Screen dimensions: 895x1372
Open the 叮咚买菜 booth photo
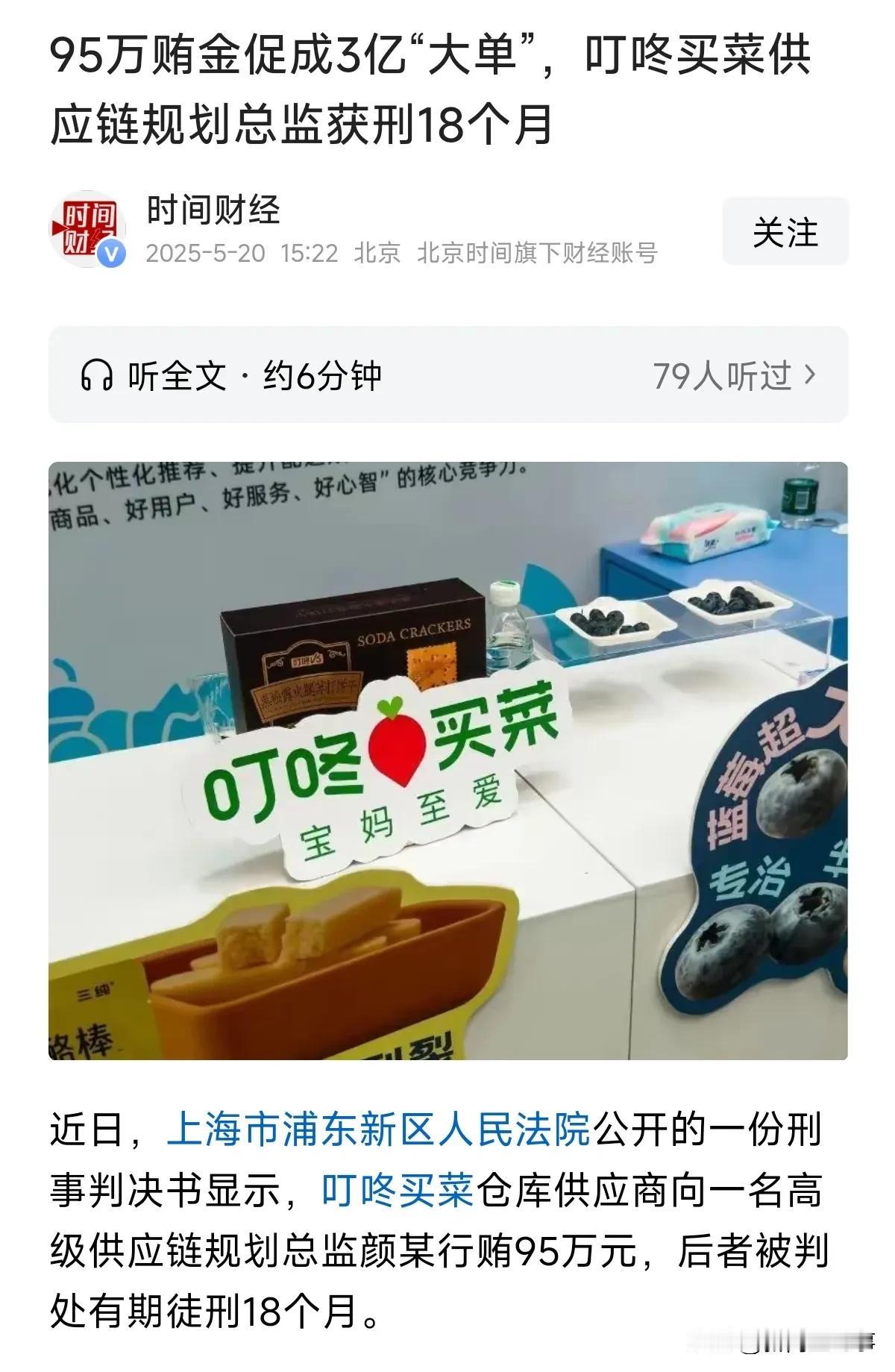click(x=447, y=759)
